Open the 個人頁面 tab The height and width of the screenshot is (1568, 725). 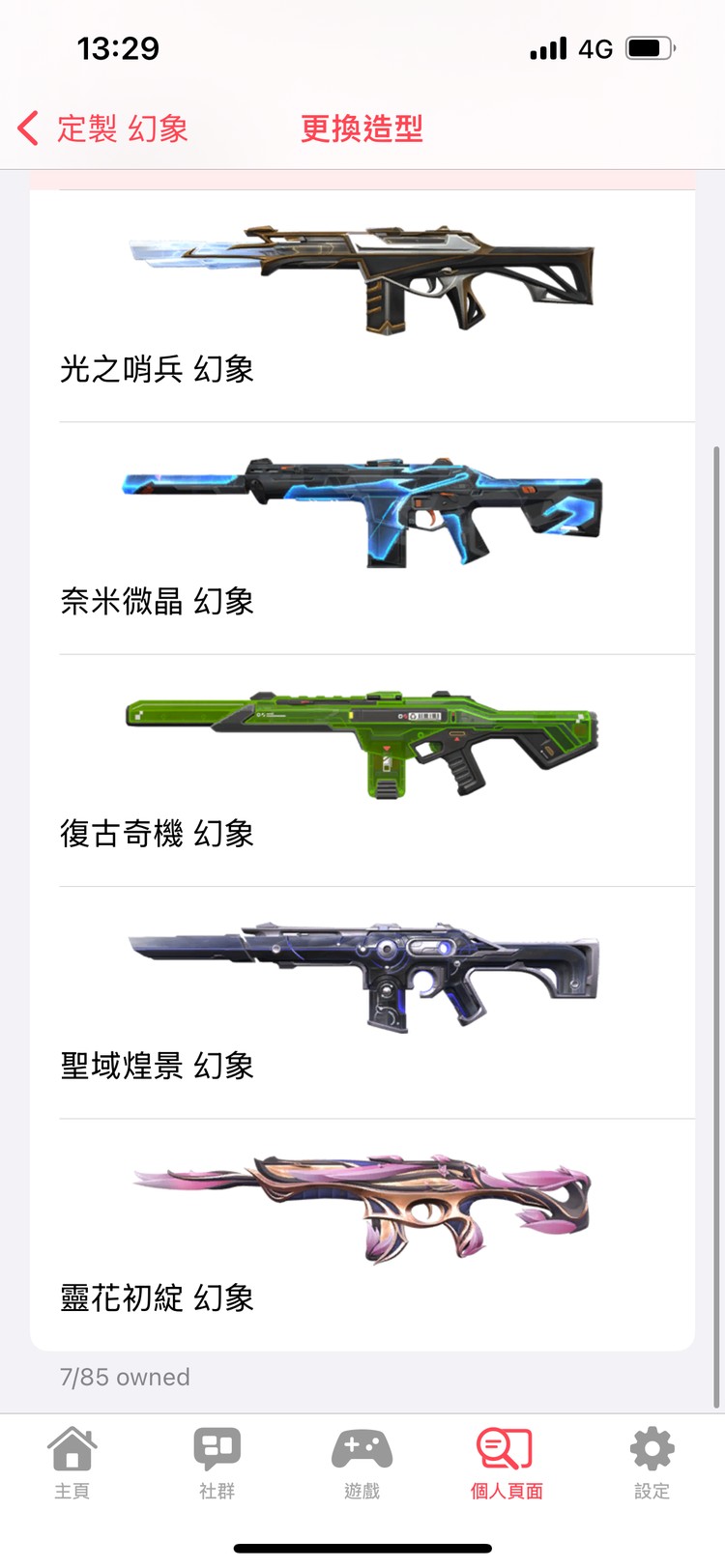[507, 1462]
